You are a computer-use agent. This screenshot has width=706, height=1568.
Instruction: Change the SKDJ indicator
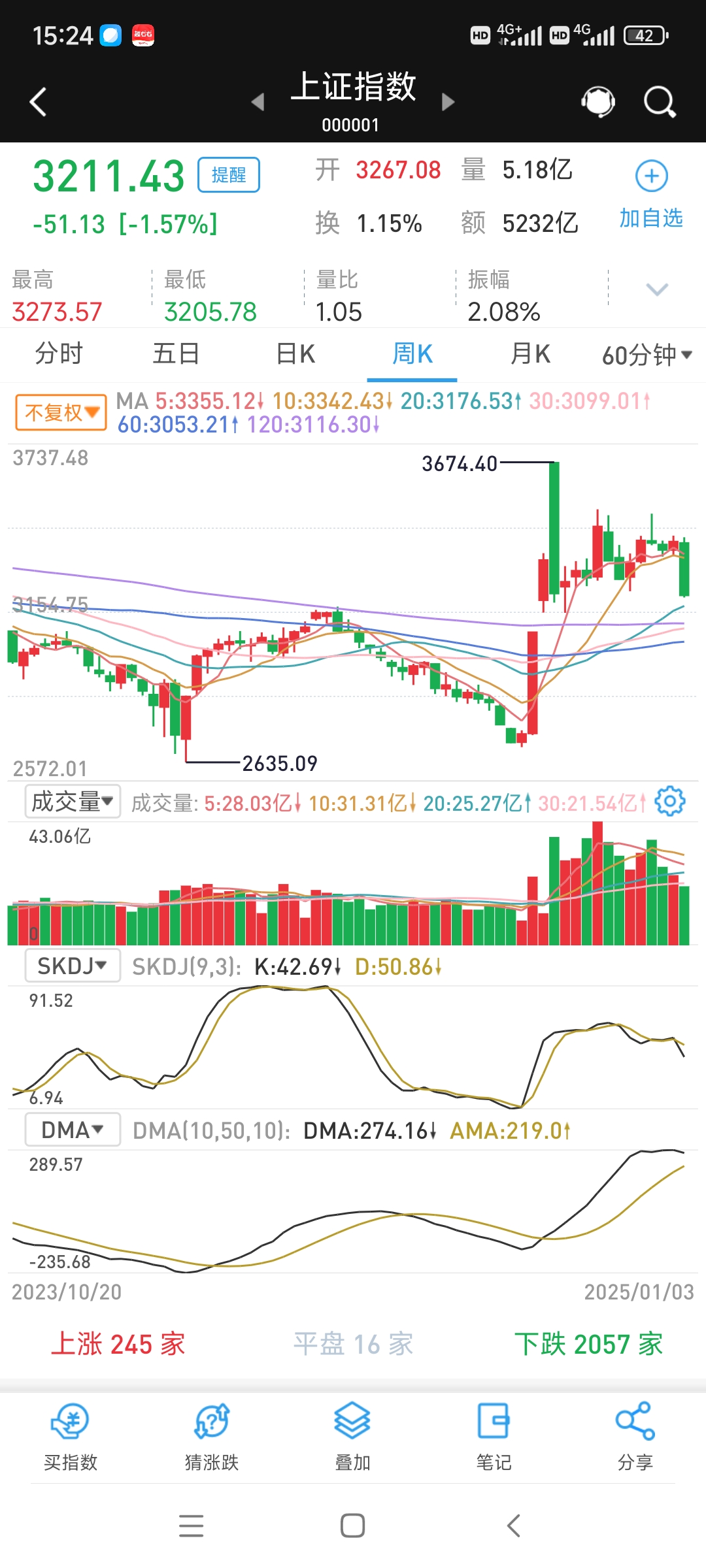[x=73, y=966]
